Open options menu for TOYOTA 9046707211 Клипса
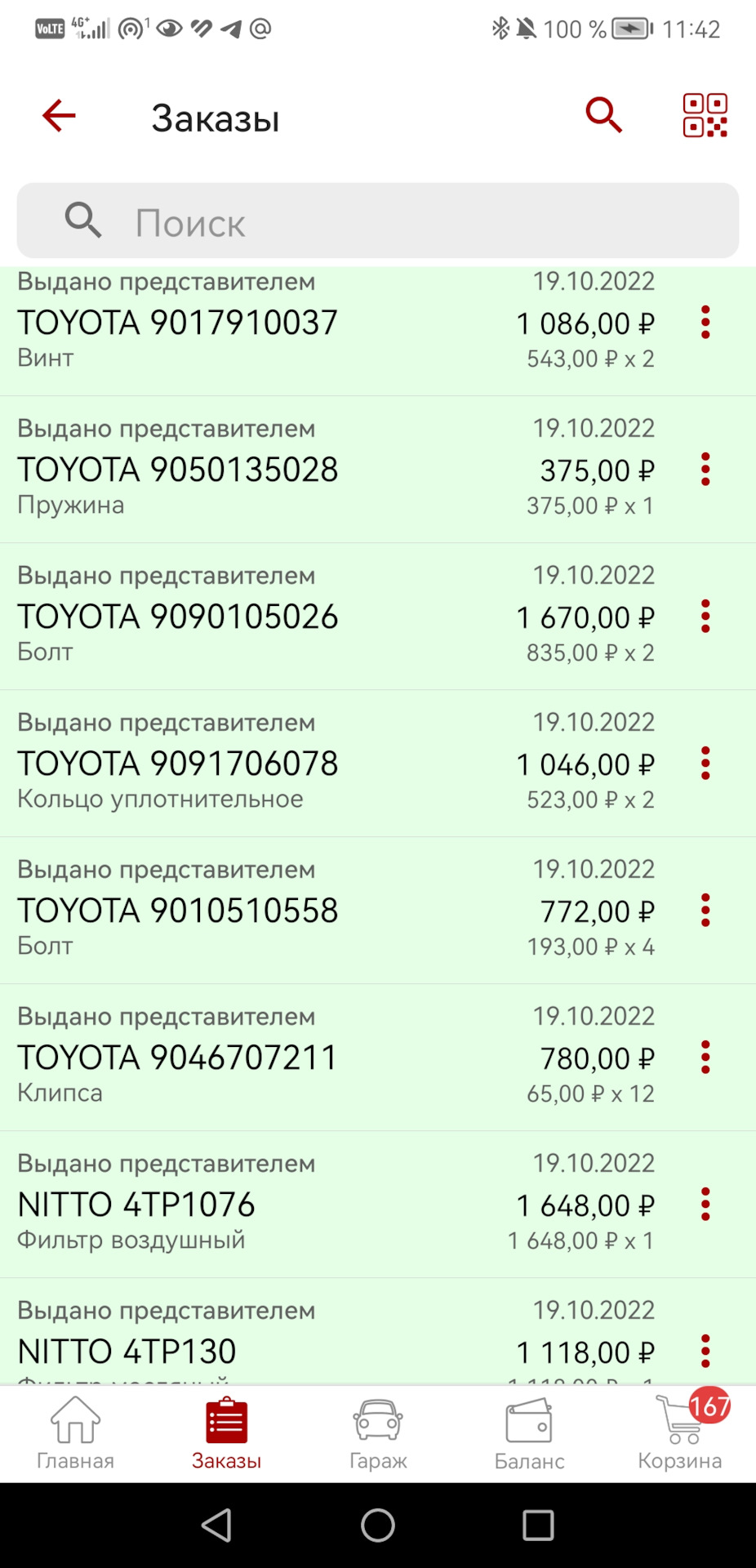Viewport: 756px width, 1568px height. click(705, 1056)
